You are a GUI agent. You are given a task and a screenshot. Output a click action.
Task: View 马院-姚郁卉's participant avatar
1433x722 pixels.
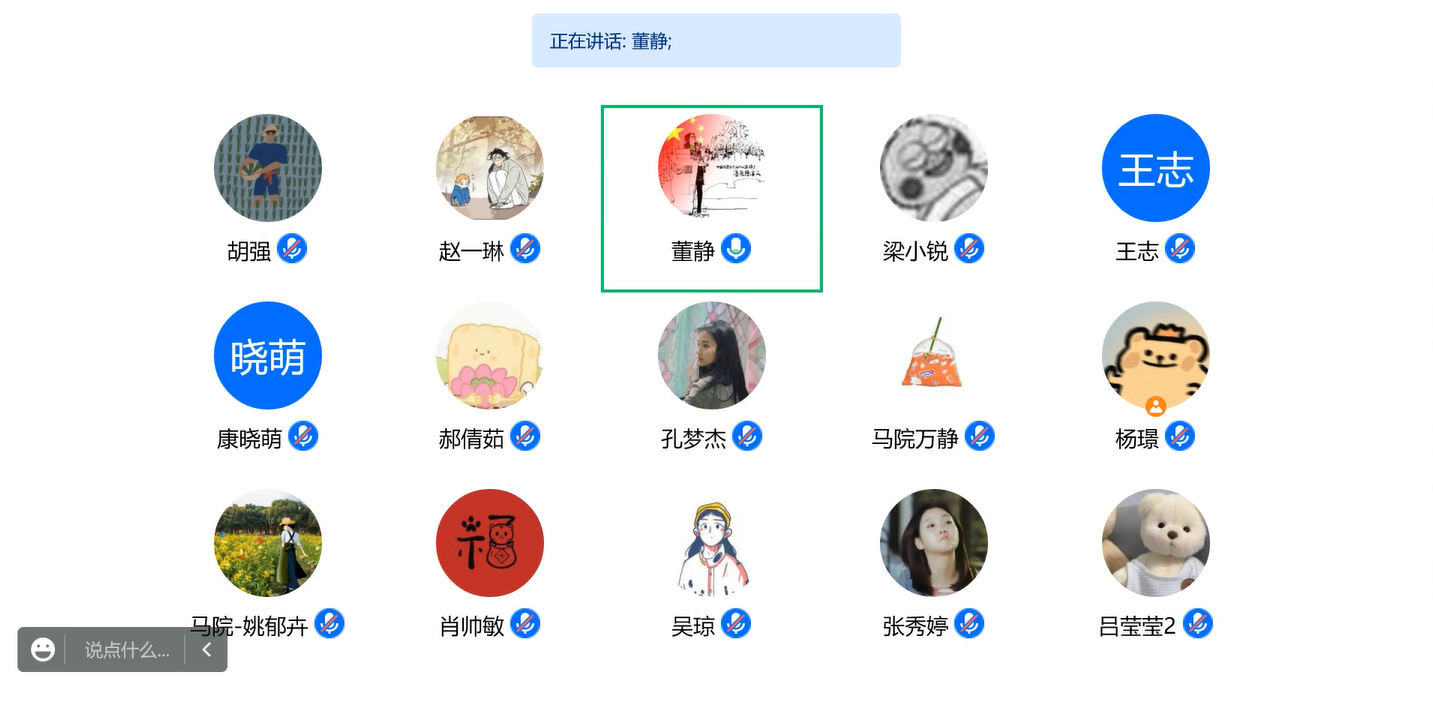coord(267,543)
